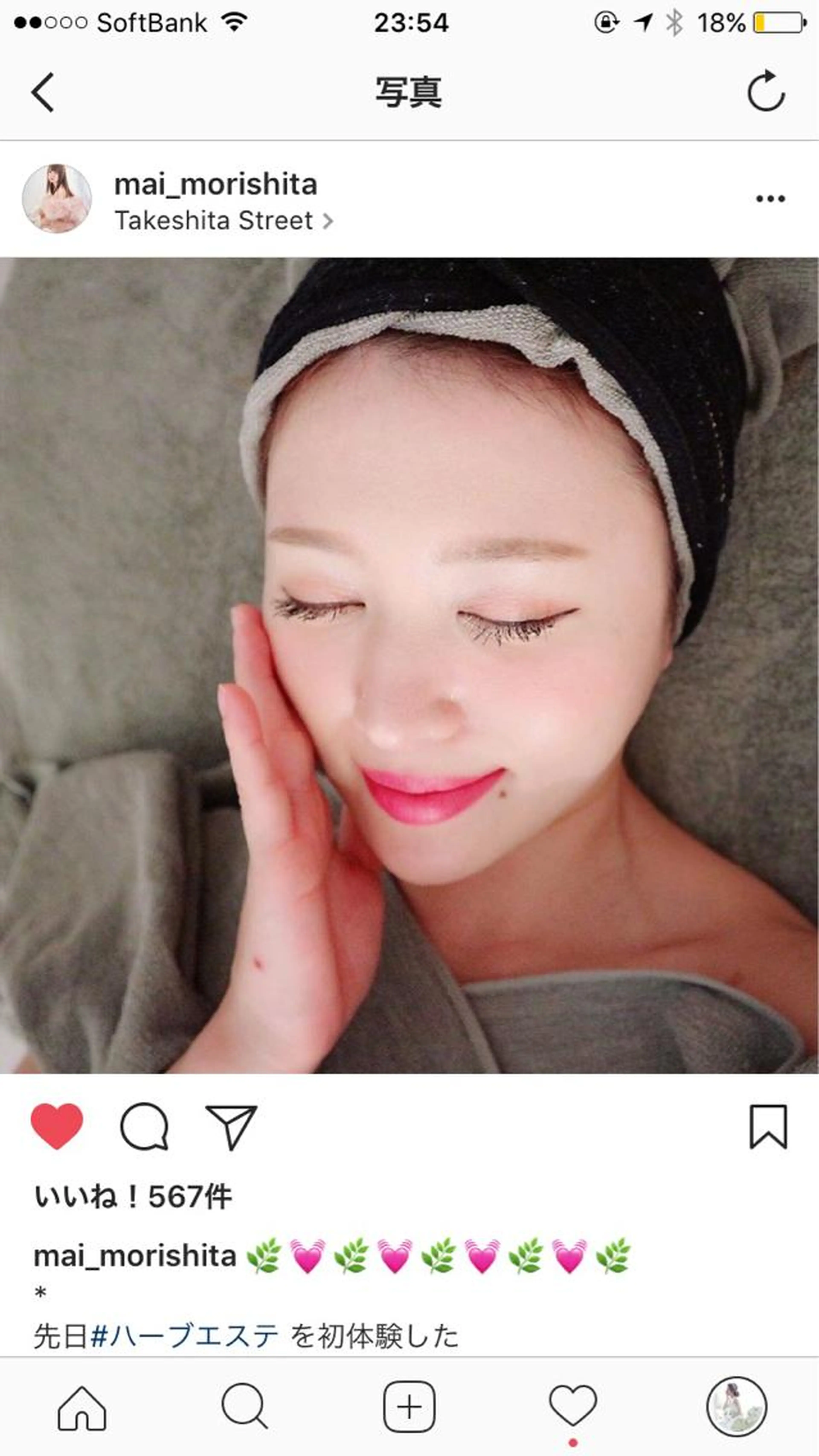Bookmark this post
This screenshot has height=1456, width=819.
pos(768,1126)
